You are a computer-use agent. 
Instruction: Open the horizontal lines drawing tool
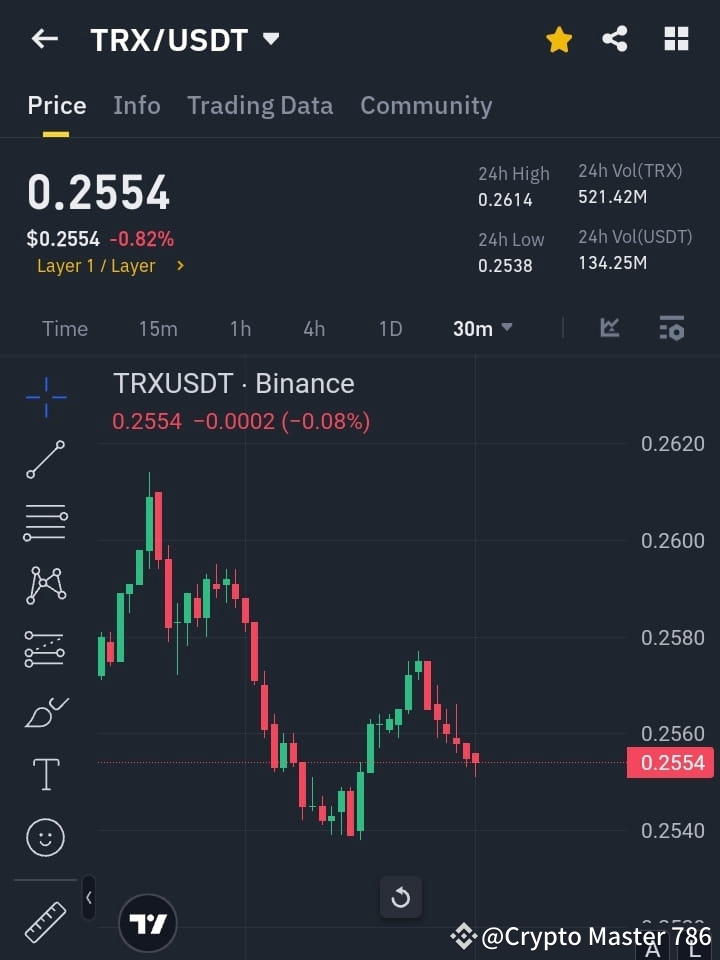pyautogui.click(x=45, y=523)
